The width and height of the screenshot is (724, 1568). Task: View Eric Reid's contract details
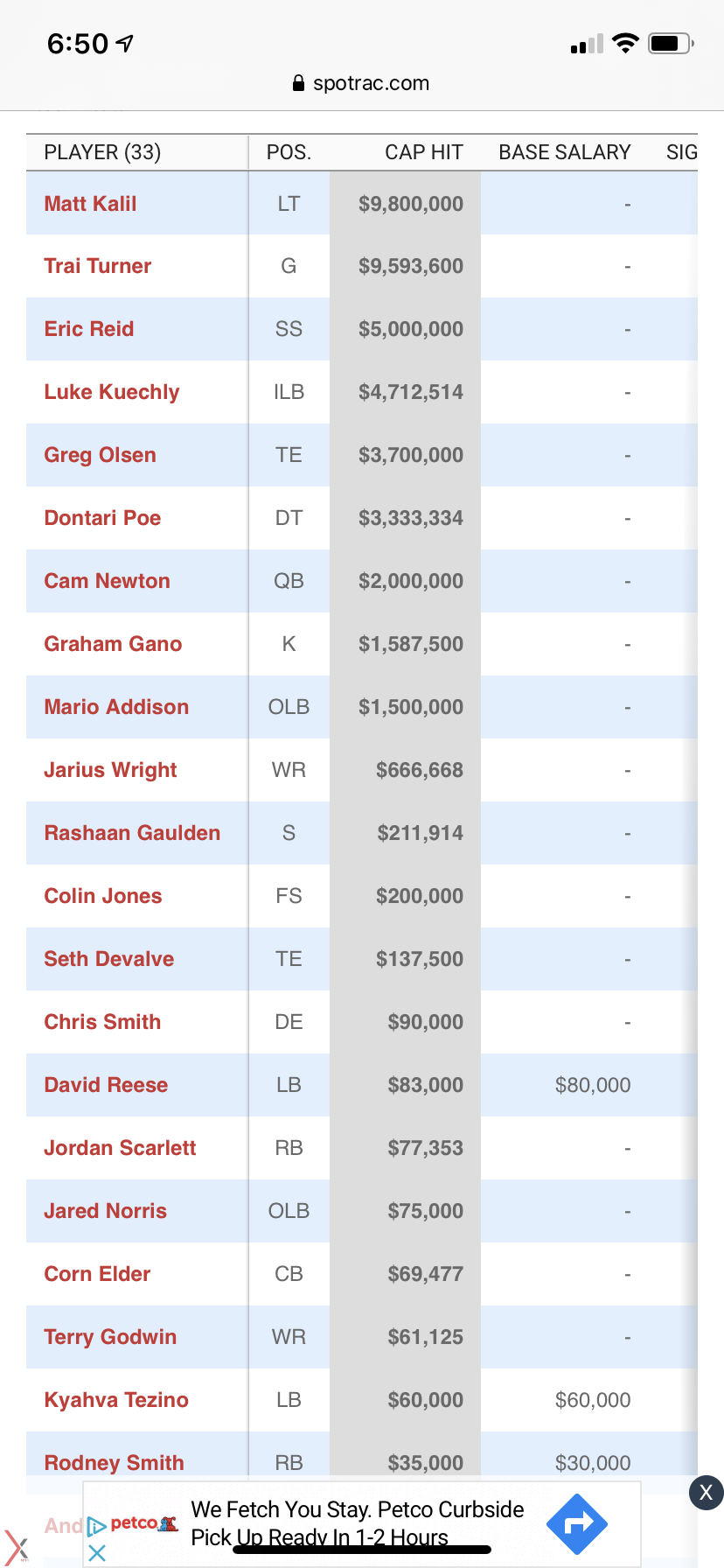pos(88,329)
